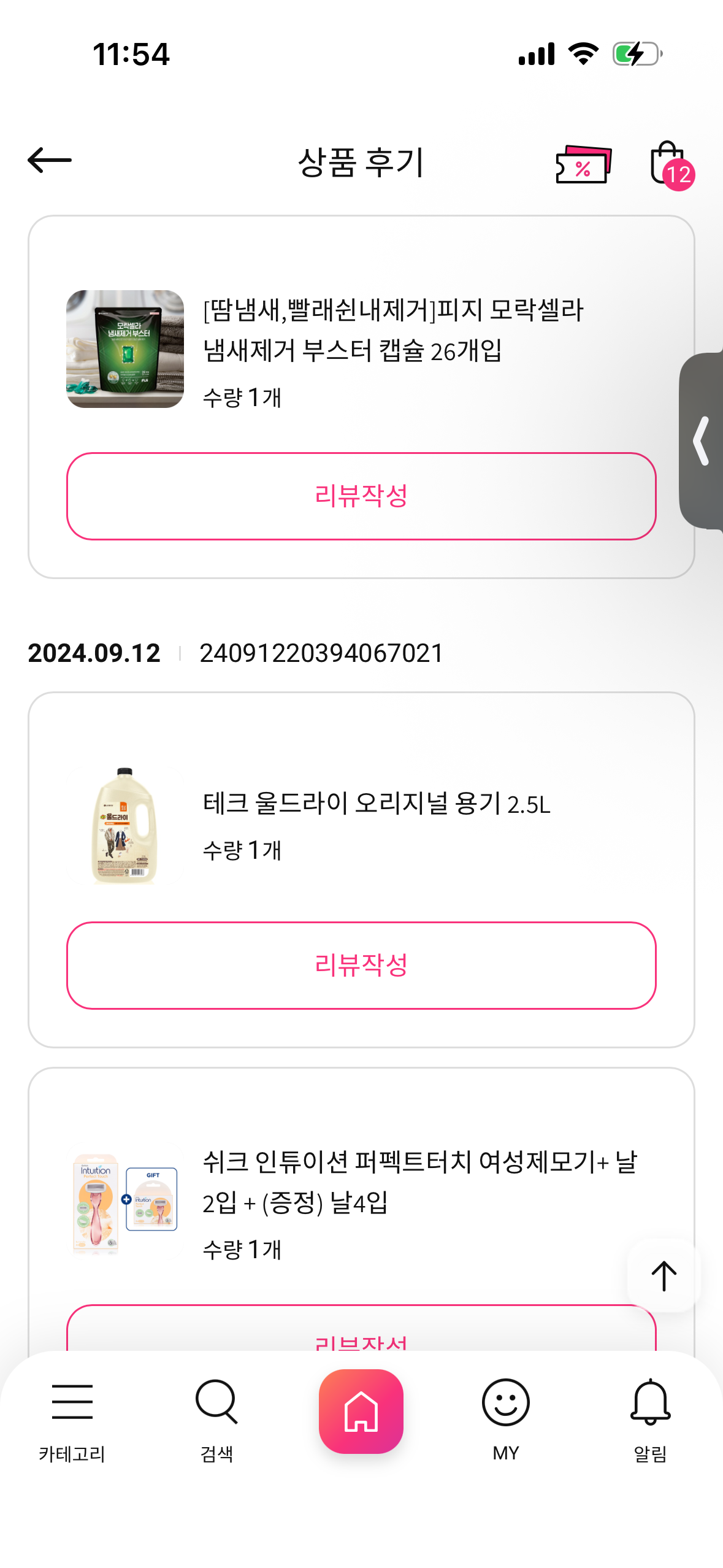Screen dimensions: 723x1568
Task: Expand the gray side panel handle
Action: point(702,440)
